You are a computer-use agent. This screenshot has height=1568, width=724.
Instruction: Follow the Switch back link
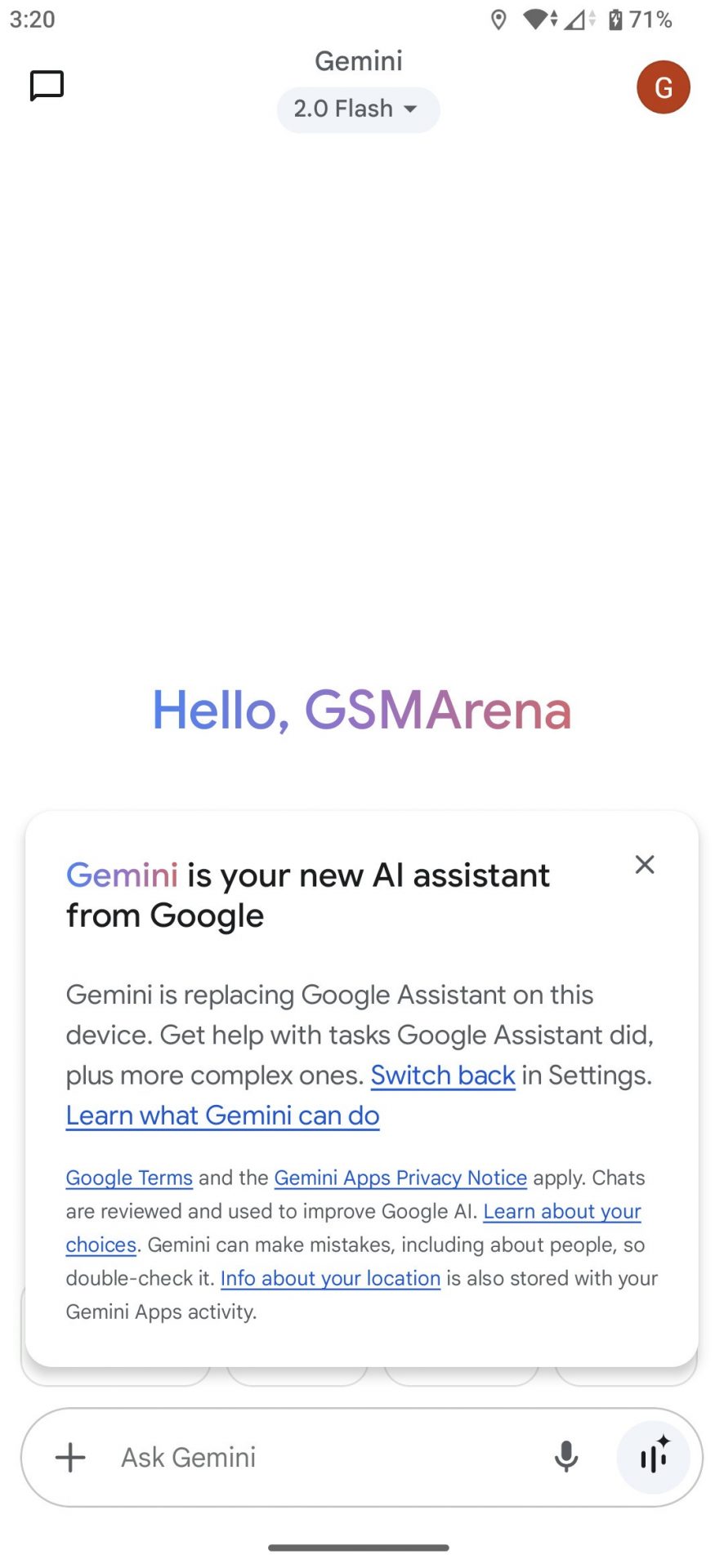442,1076
